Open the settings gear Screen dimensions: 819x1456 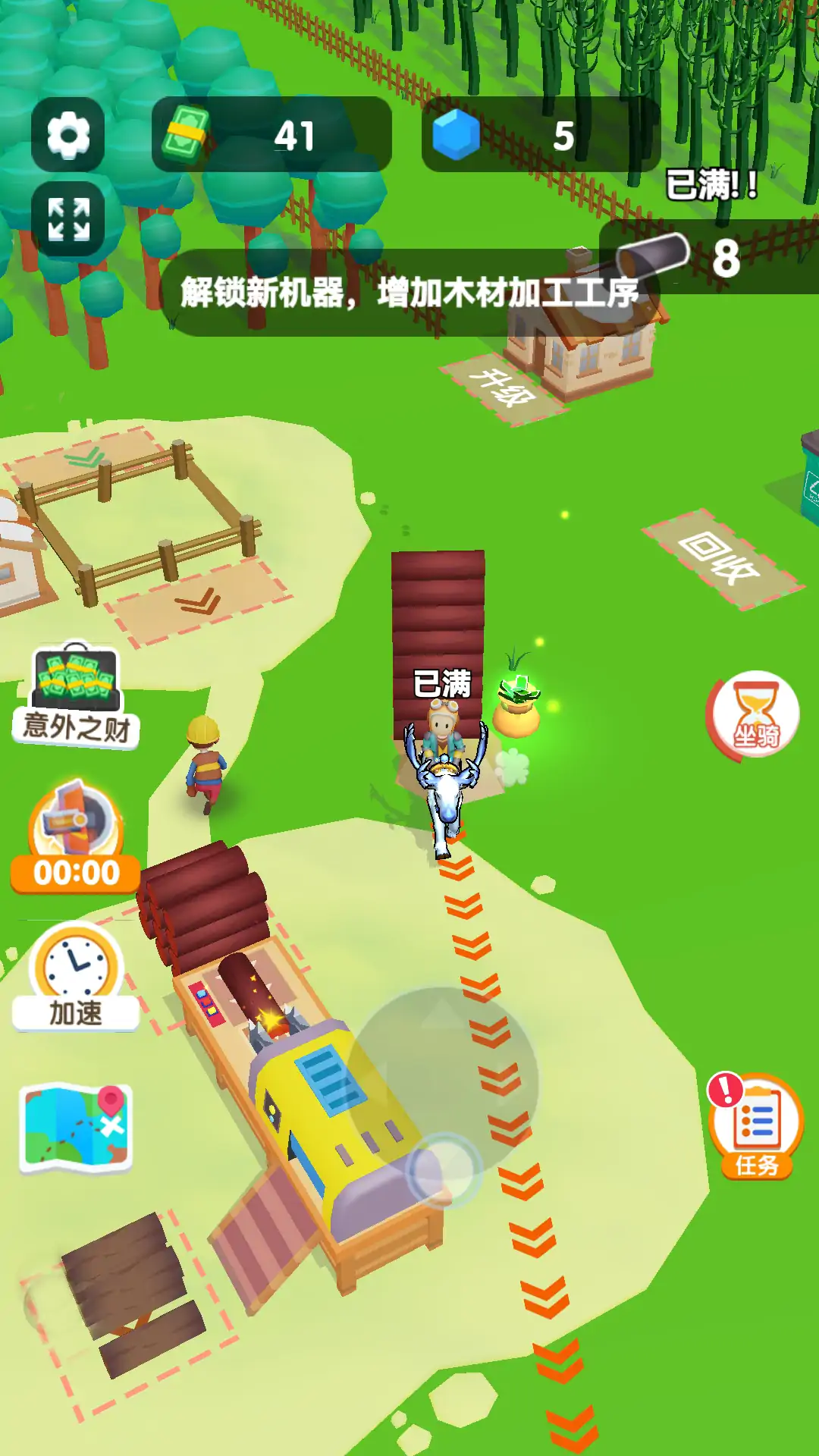point(68,135)
